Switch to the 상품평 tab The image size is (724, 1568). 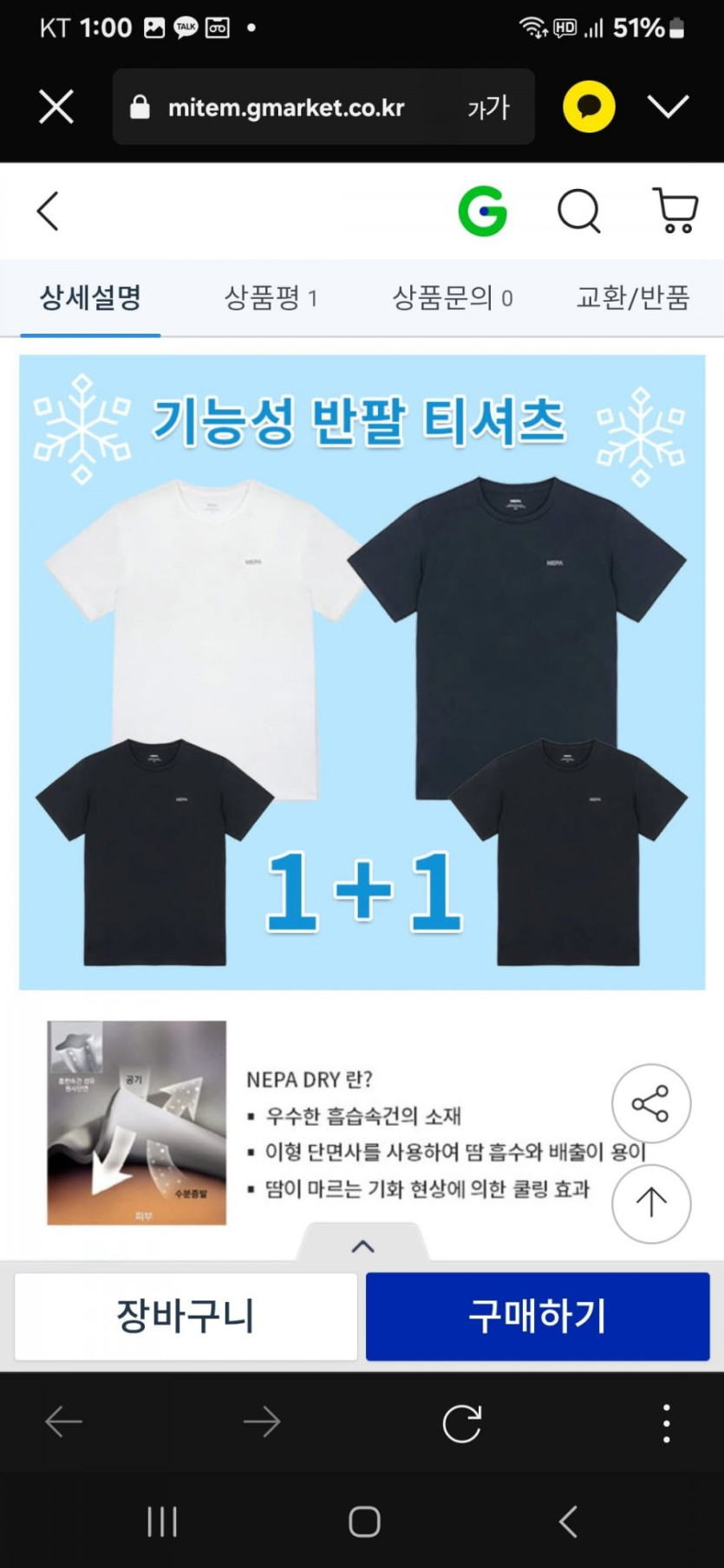271,298
